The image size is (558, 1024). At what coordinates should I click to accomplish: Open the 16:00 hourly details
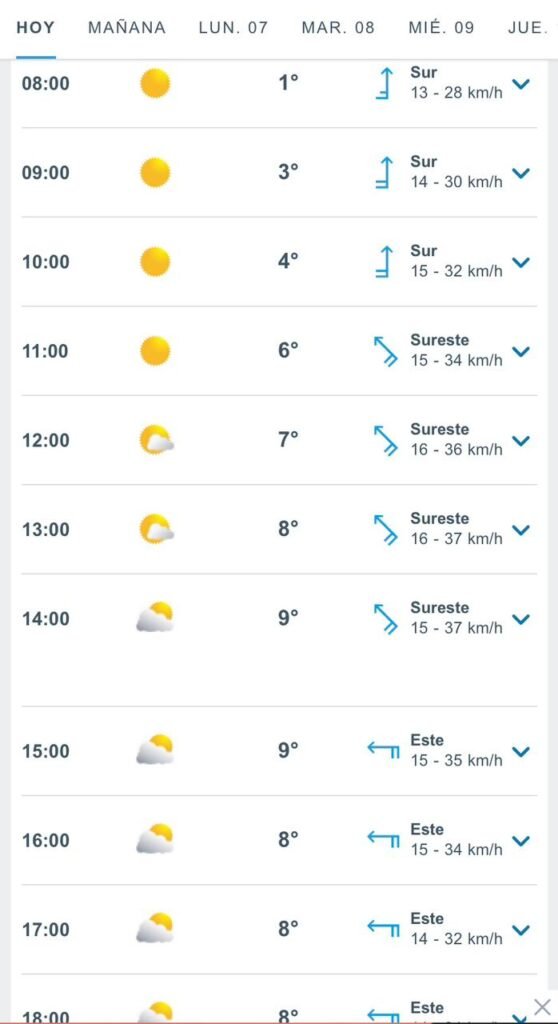pos(521,840)
